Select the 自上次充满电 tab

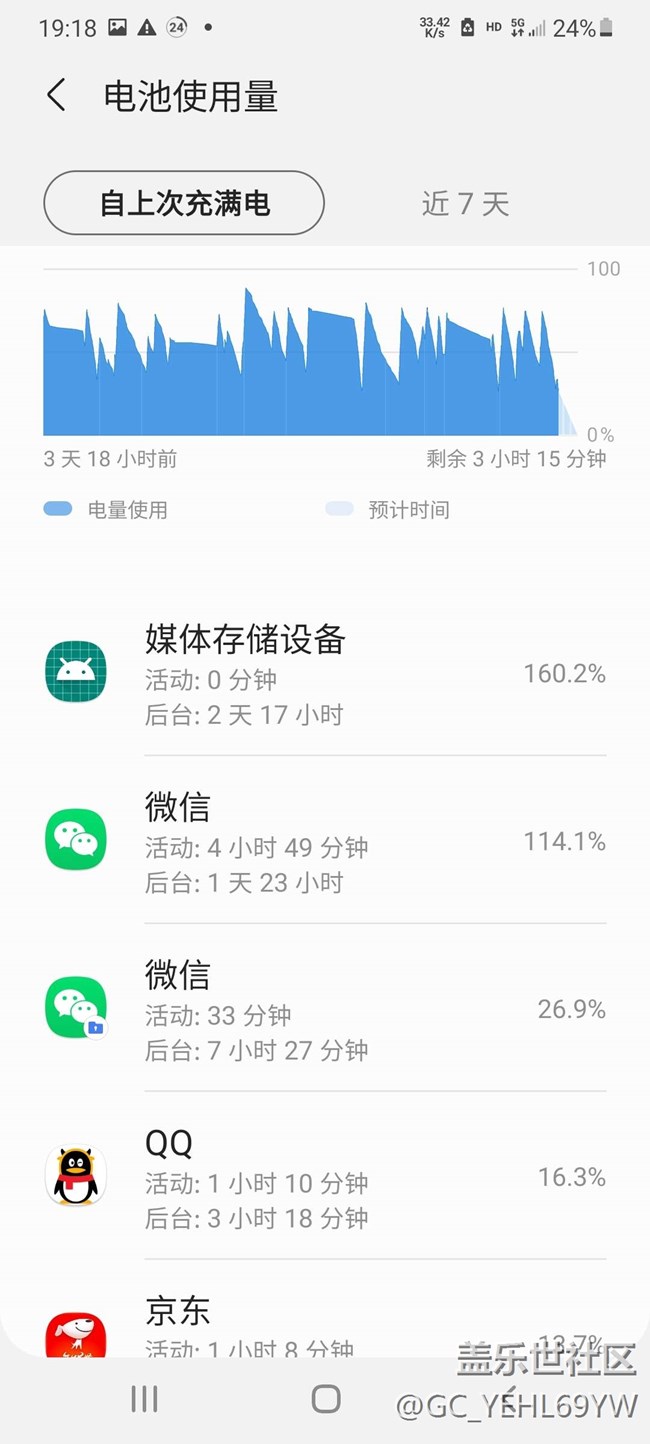[x=184, y=203]
